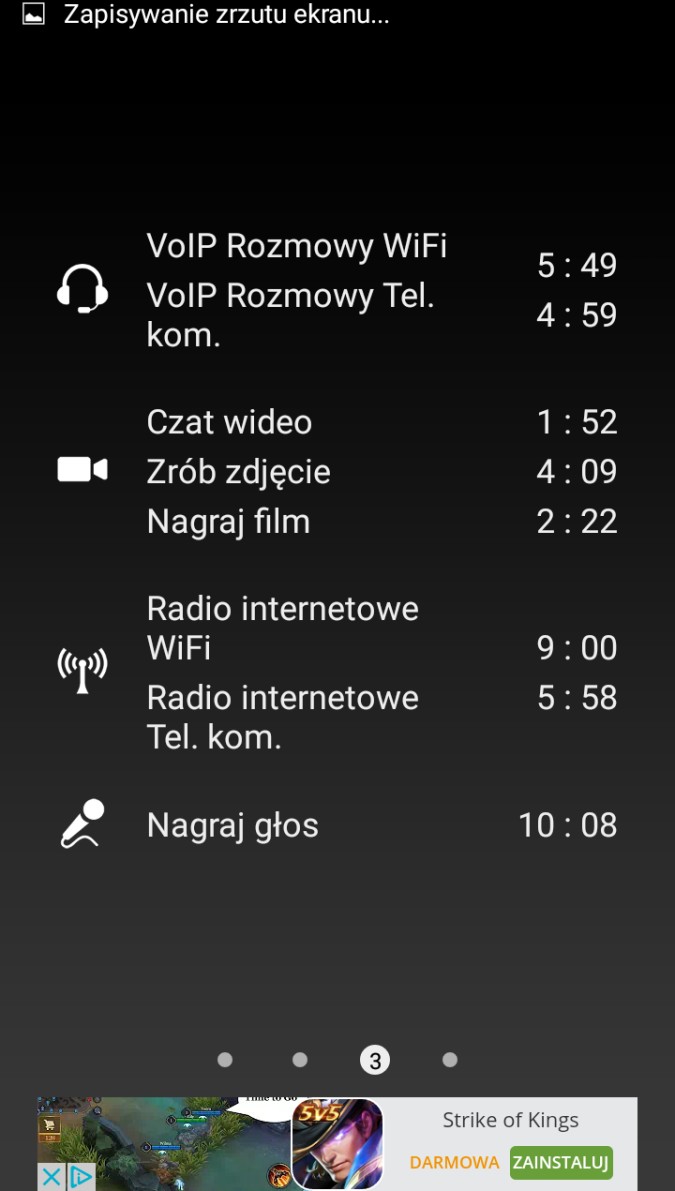Tap the ZAINSTALUJ button in the ad
Viewport: 675px width, 1191px height.
point(560,1162)
